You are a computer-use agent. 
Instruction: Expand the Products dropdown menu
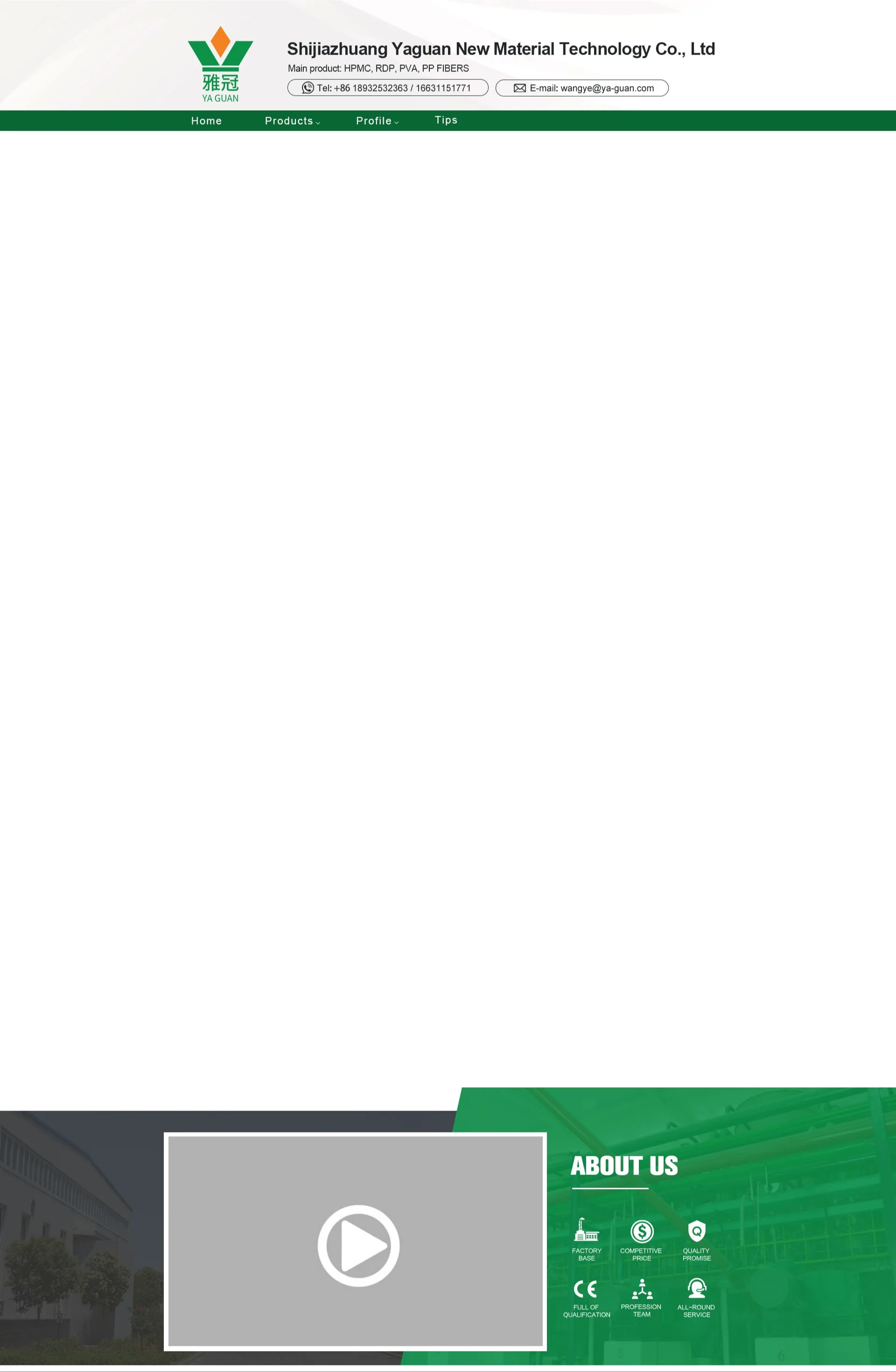292,121
